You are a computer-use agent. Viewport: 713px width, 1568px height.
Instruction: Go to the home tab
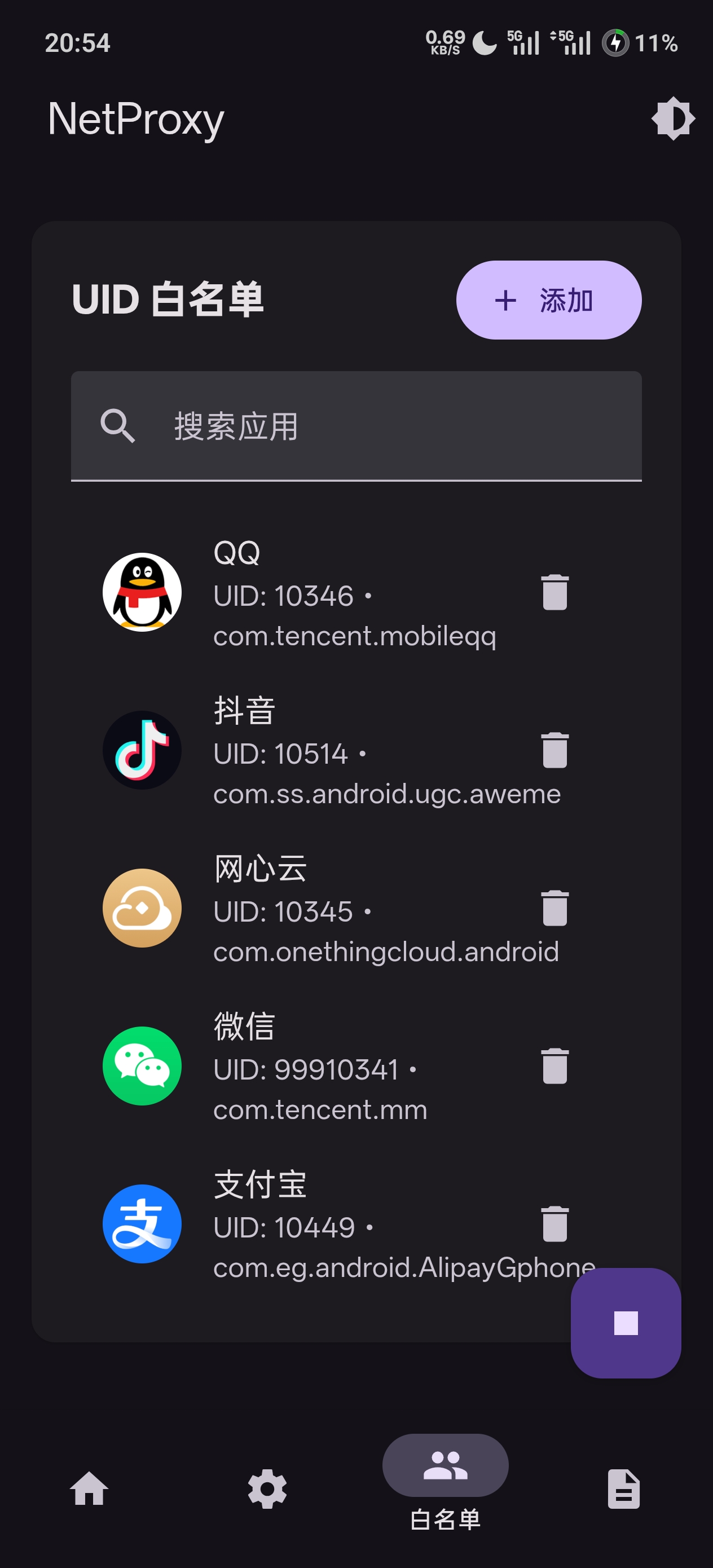[x=90, y=1490]
